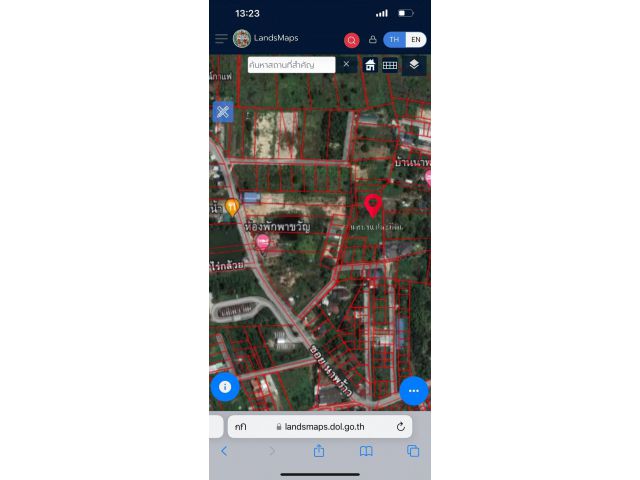Tap the red search icon
This screenshot has height=480, width=640.
coord(352,40)
